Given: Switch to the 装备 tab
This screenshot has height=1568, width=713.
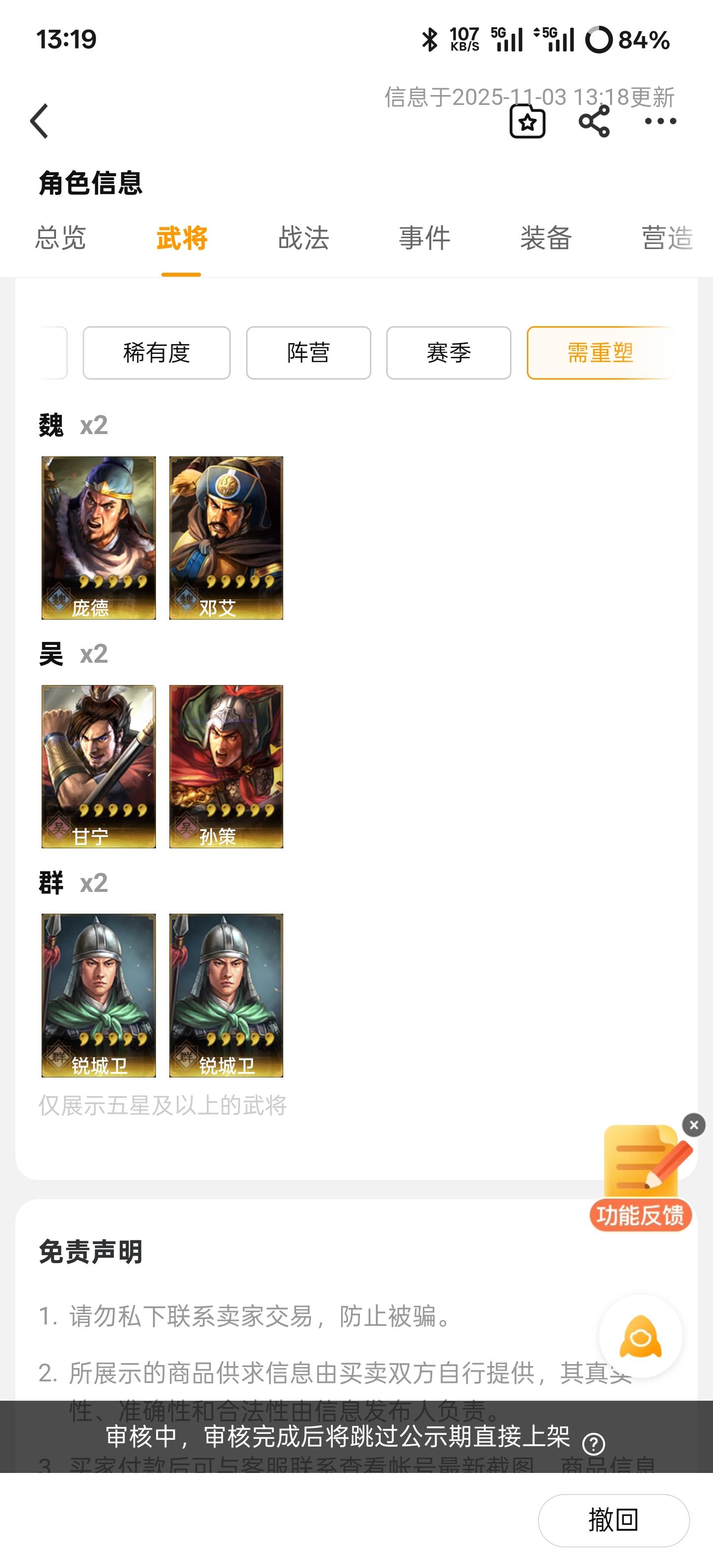Looking at the screenshot, I should coord(545,239).
